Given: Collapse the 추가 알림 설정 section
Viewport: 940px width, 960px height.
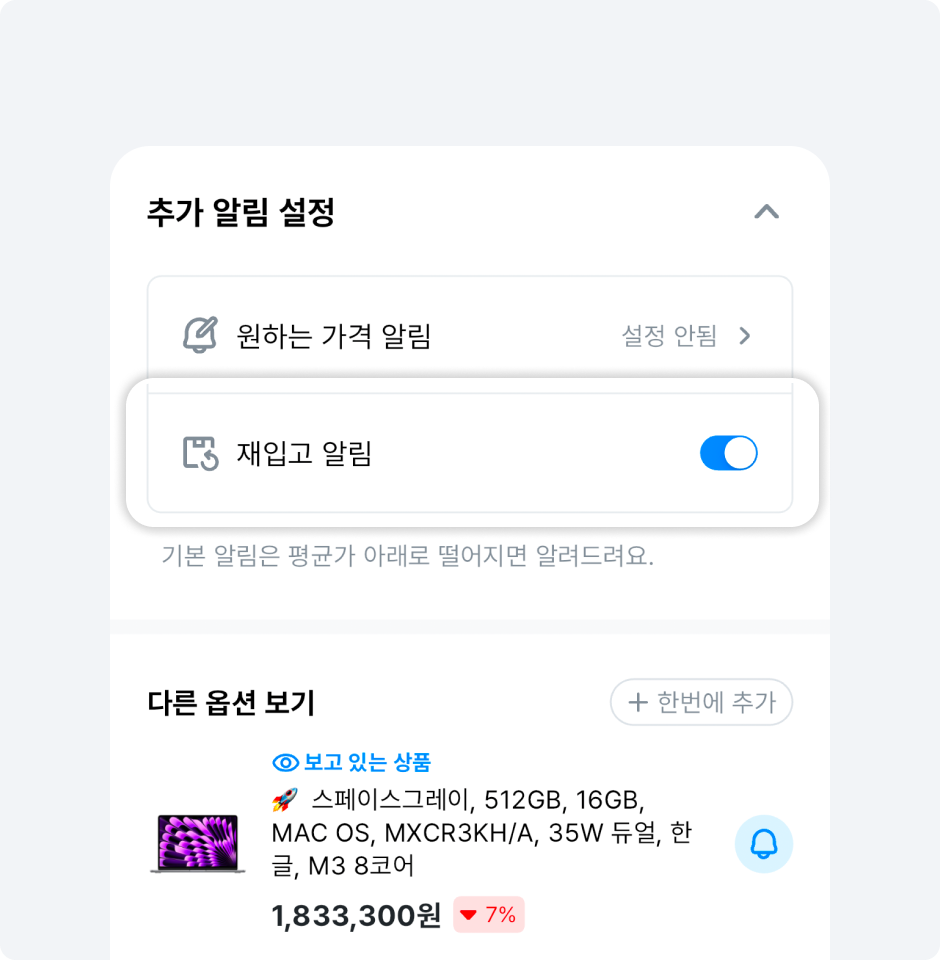Looking at the screenshot, I should (766, 212).
